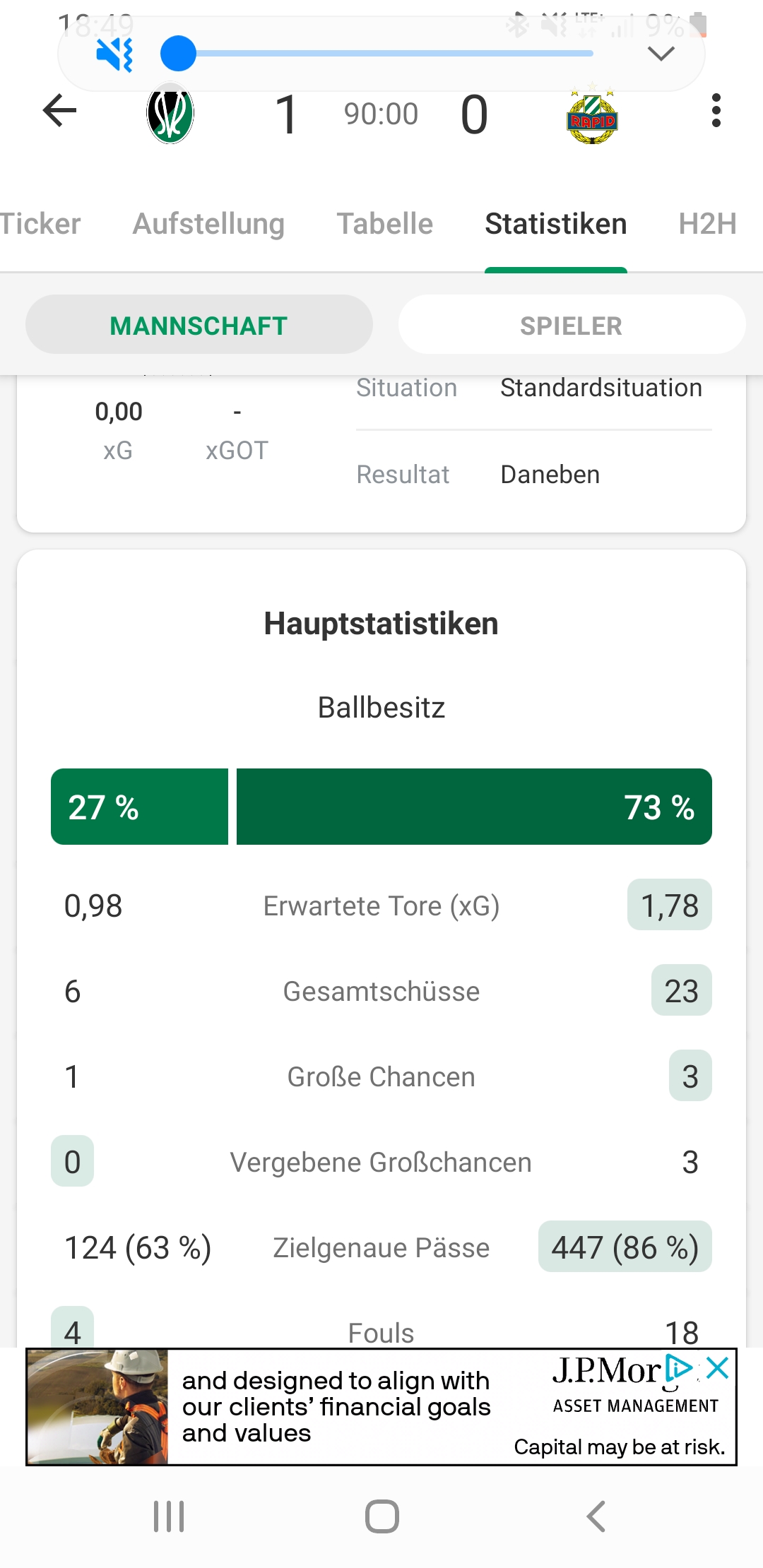763x1568 pixels.
Task: Switch to the H2H tab
Action: pyautogui.click(x=707, y=224)
